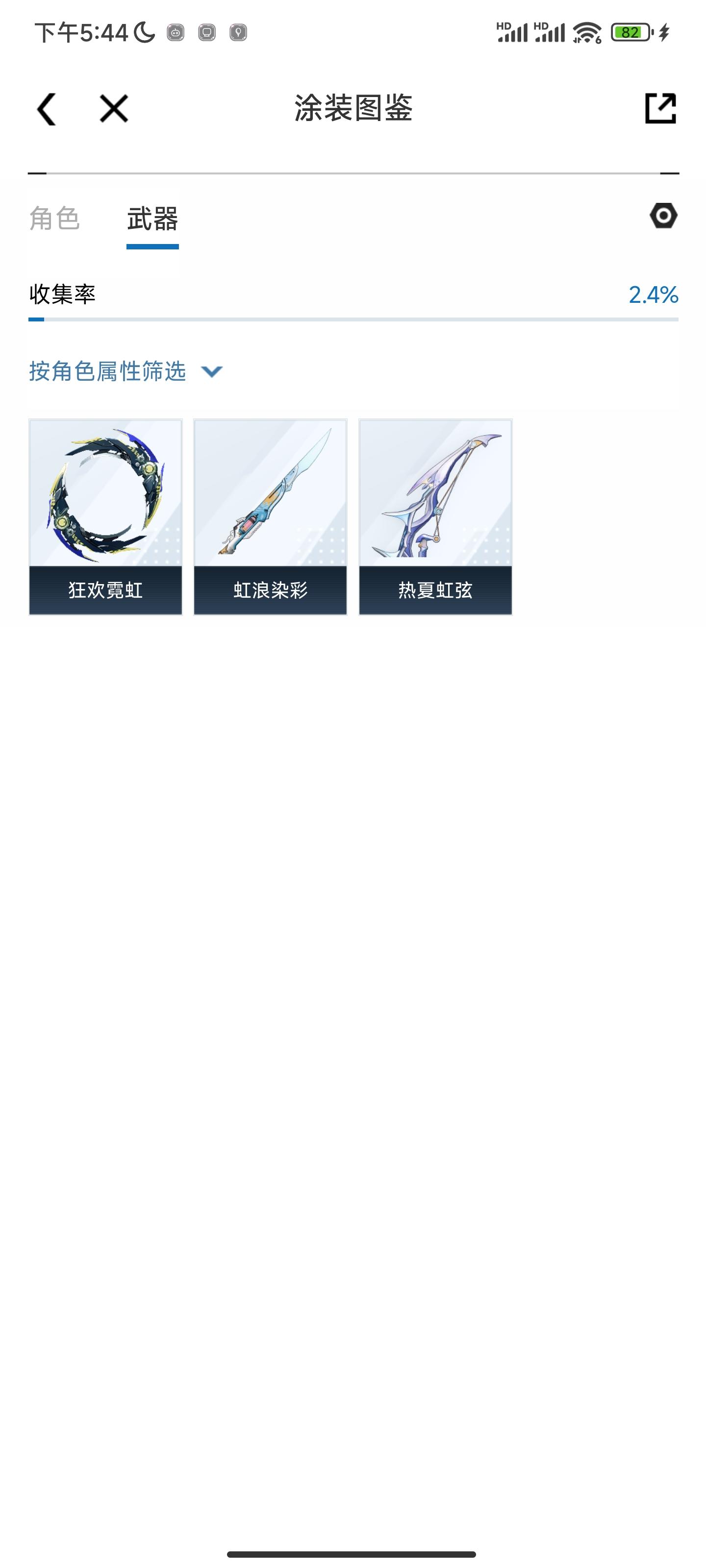Viewport: 706px width, 1568px height.
Task: Expand the 按角色属性筛选 filter dropdown
Action: pos(126,371)
